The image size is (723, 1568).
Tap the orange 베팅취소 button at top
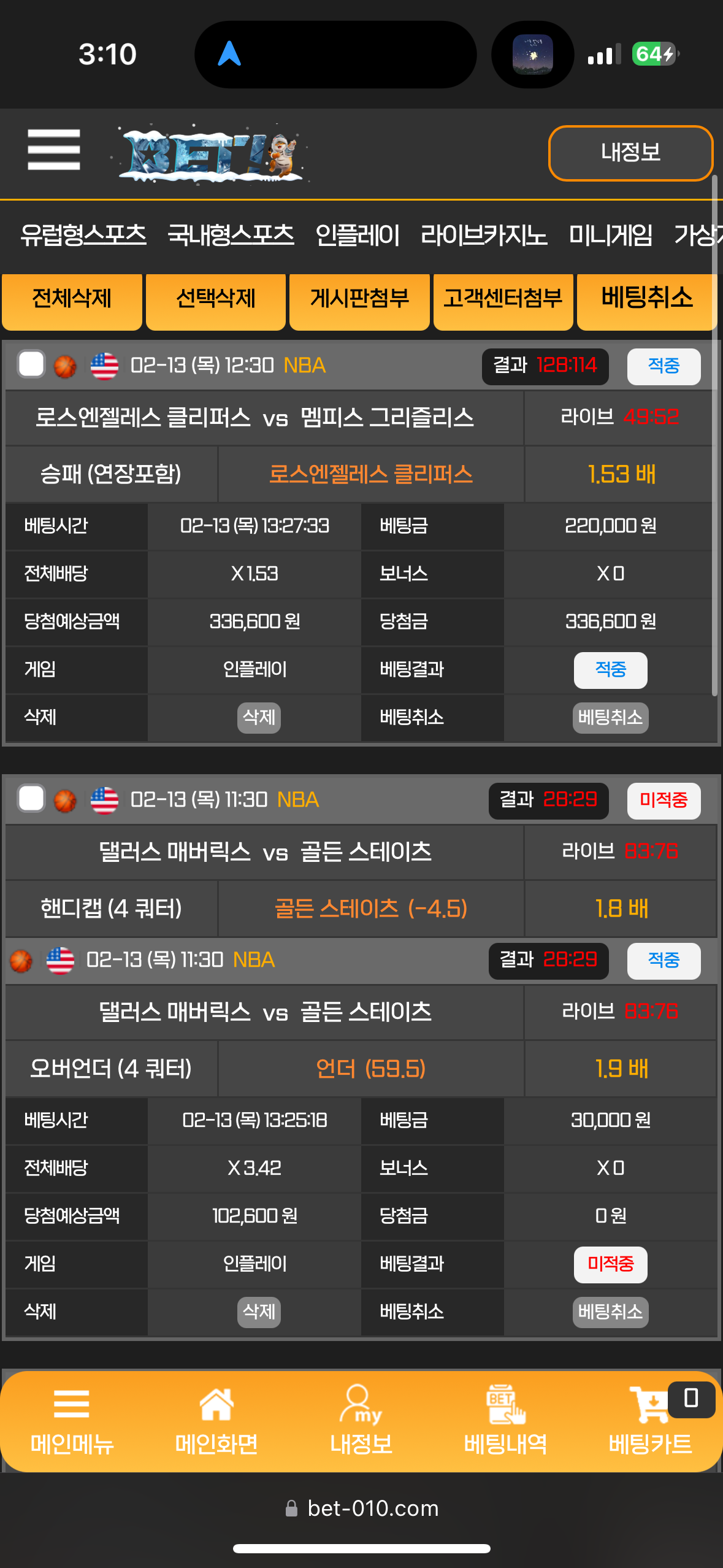coord(647,300)
